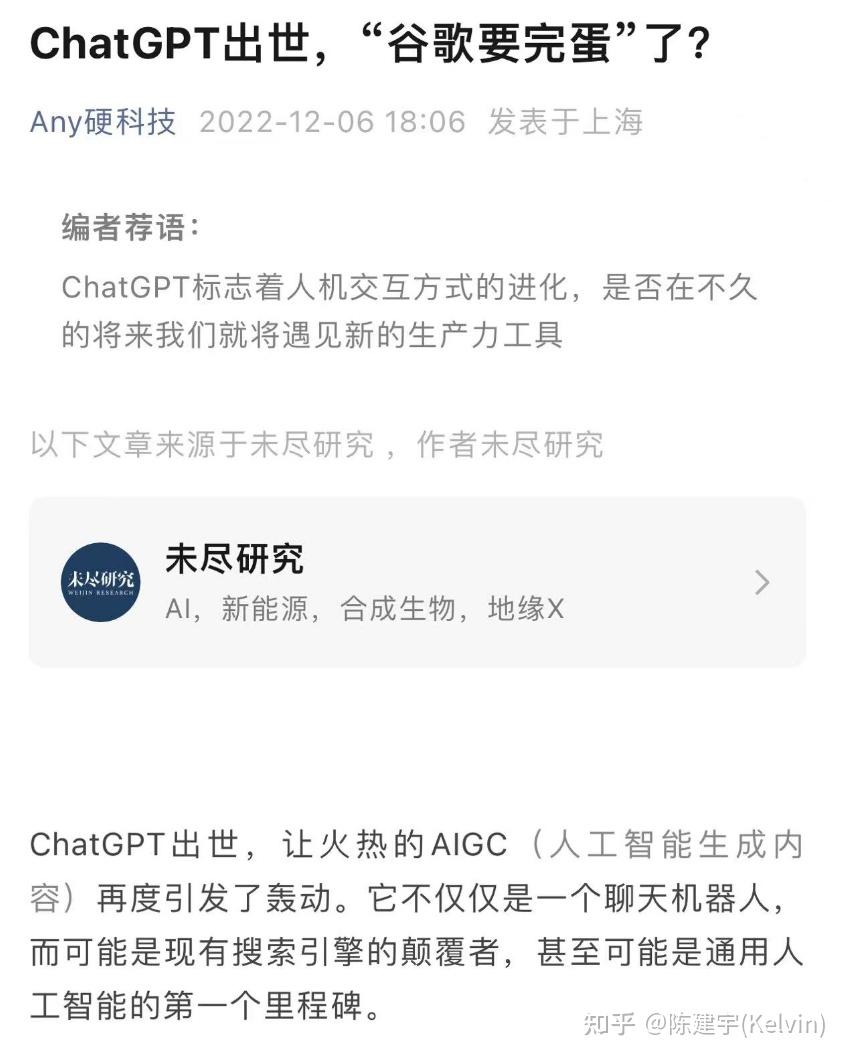Click the 2022-12-06 18:06 timestamp
Image resolution: width=848 pixels, height=1060 pixels.
[x=330, y=122]
